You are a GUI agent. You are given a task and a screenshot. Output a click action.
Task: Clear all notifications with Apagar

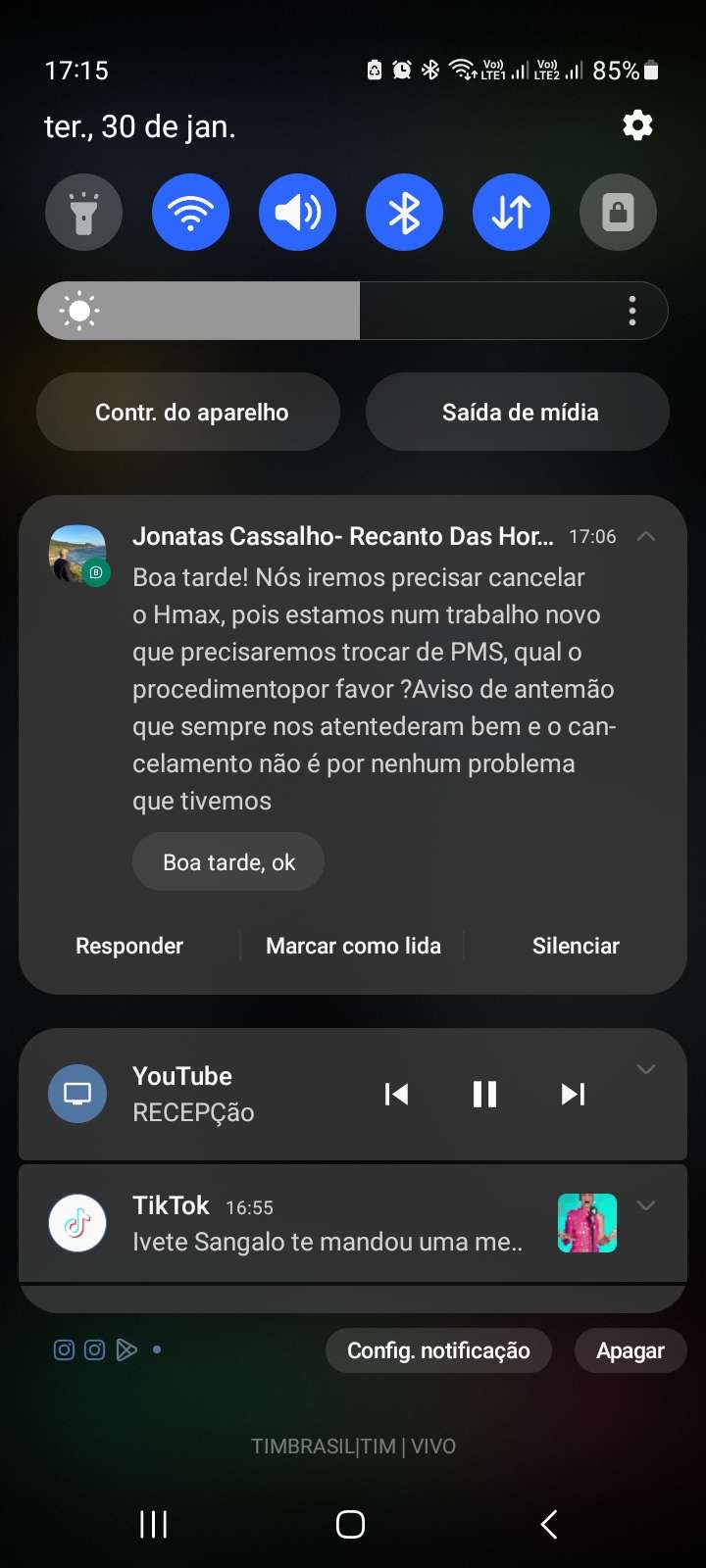click(x=630, y=1350)
